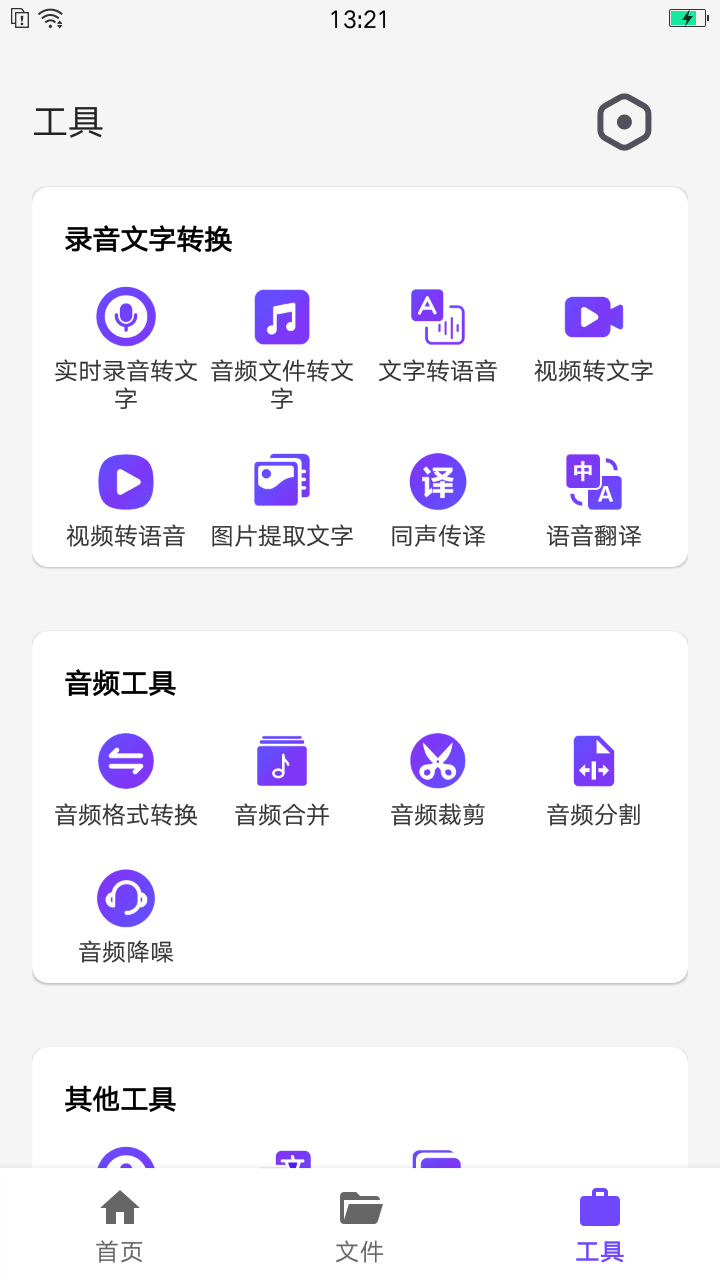This screenshot has height=1280, width=720.
Task: Launch 同声传译 feature
Action: tap(438, 482)
